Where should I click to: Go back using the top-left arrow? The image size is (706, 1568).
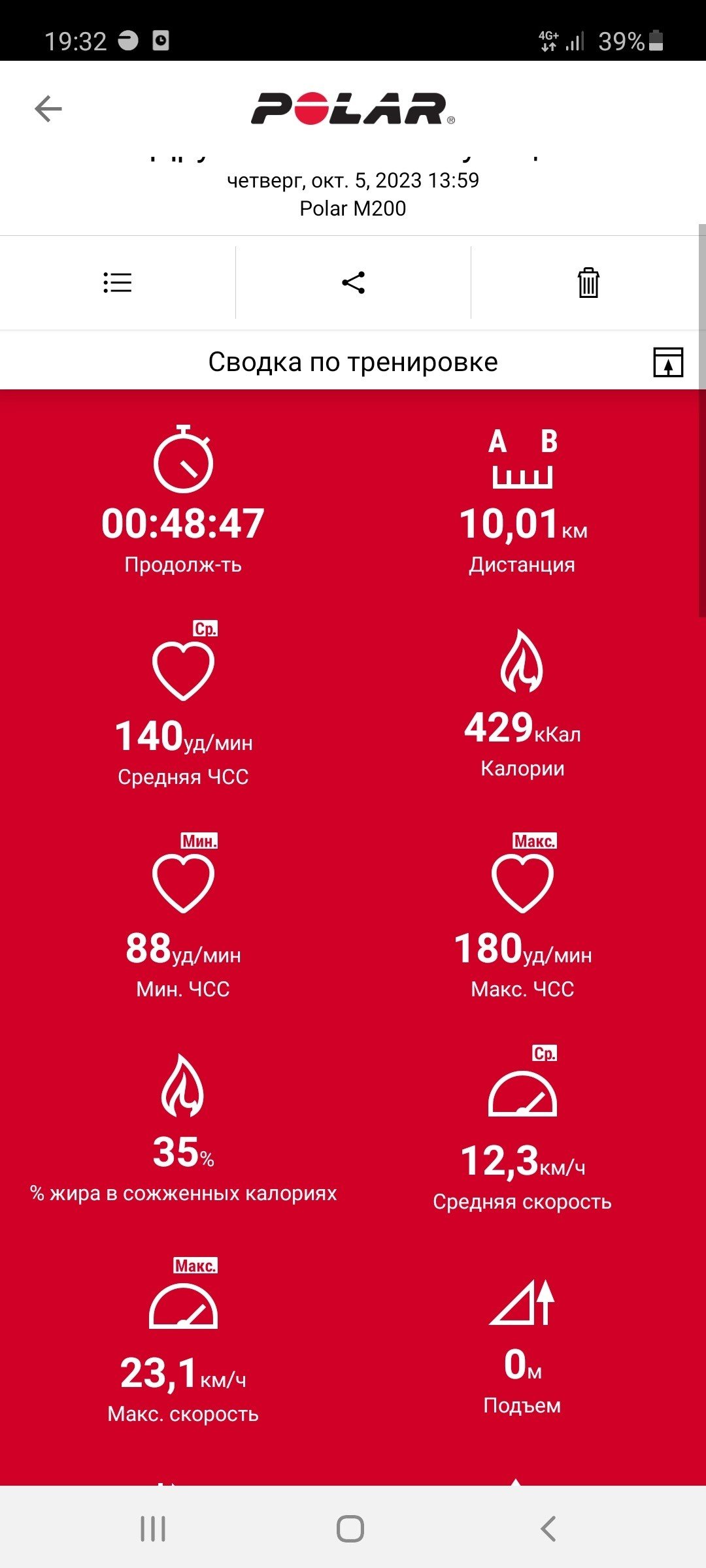pos(48,108)
